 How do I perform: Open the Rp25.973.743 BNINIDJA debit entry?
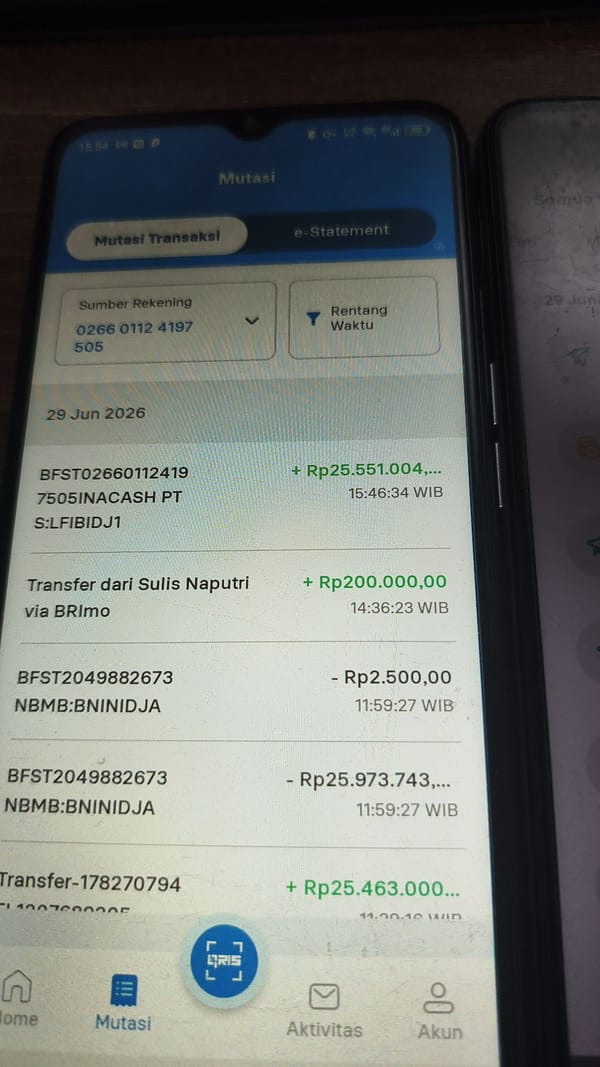click(232, 793)
